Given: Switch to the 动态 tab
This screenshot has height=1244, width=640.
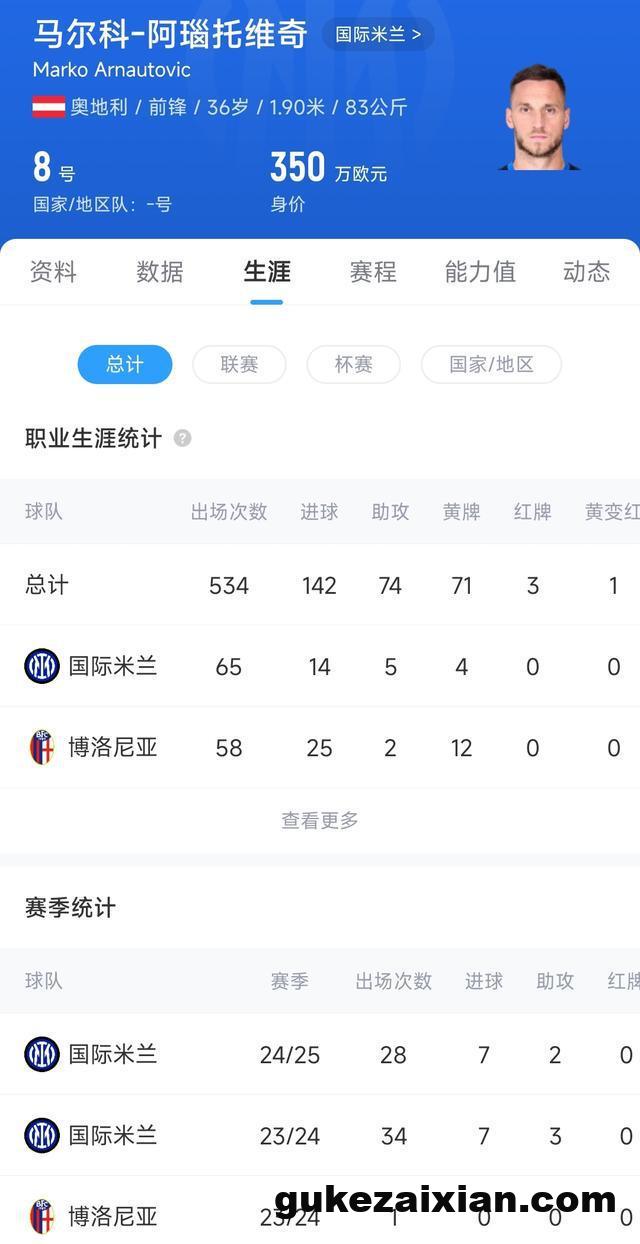Looking at the screenshot, I should point(586,272).
